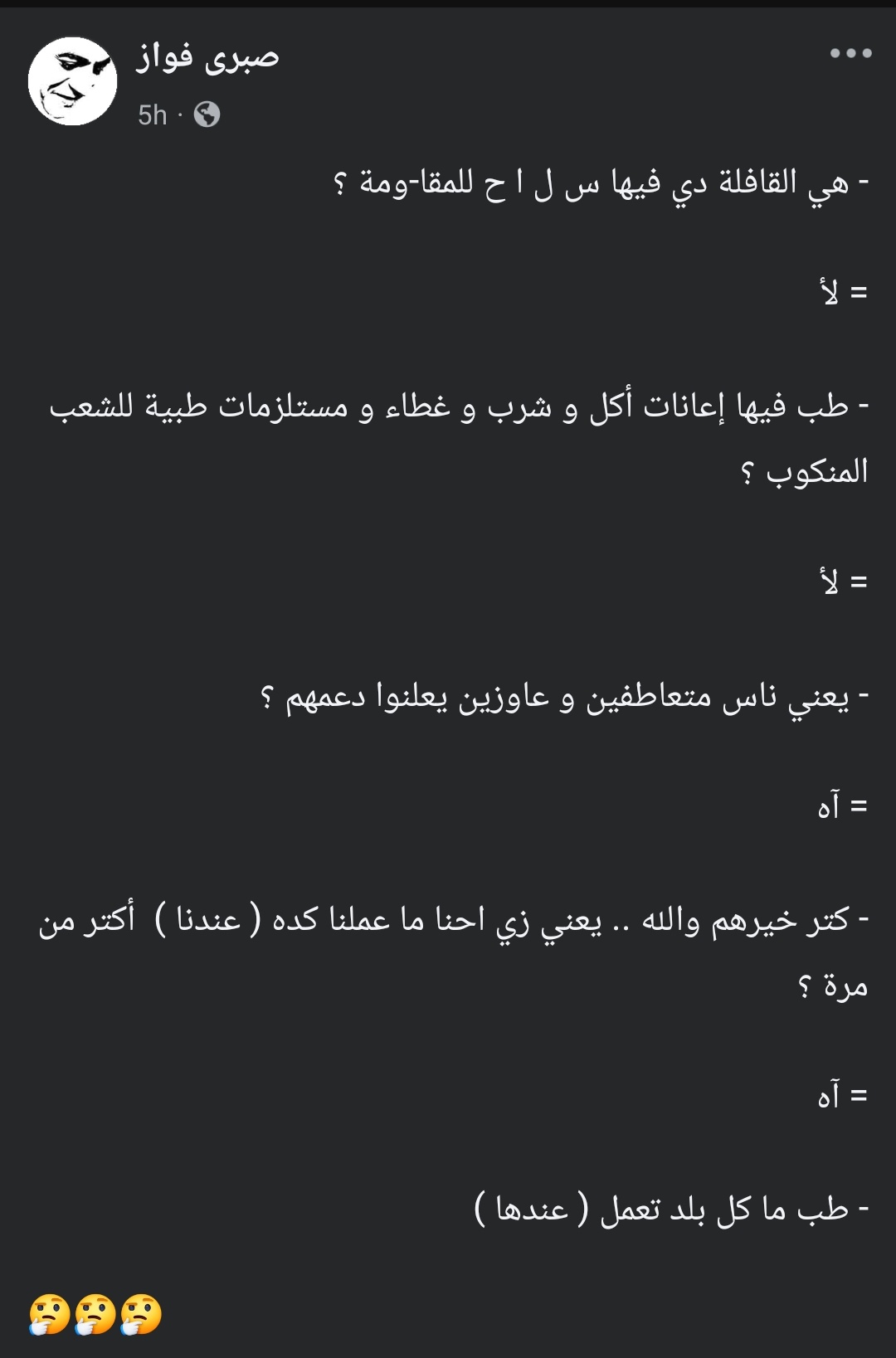Screen dimensions: 896x1358
Task: Open the post's three-dot options menu
Action: [850, 53]
